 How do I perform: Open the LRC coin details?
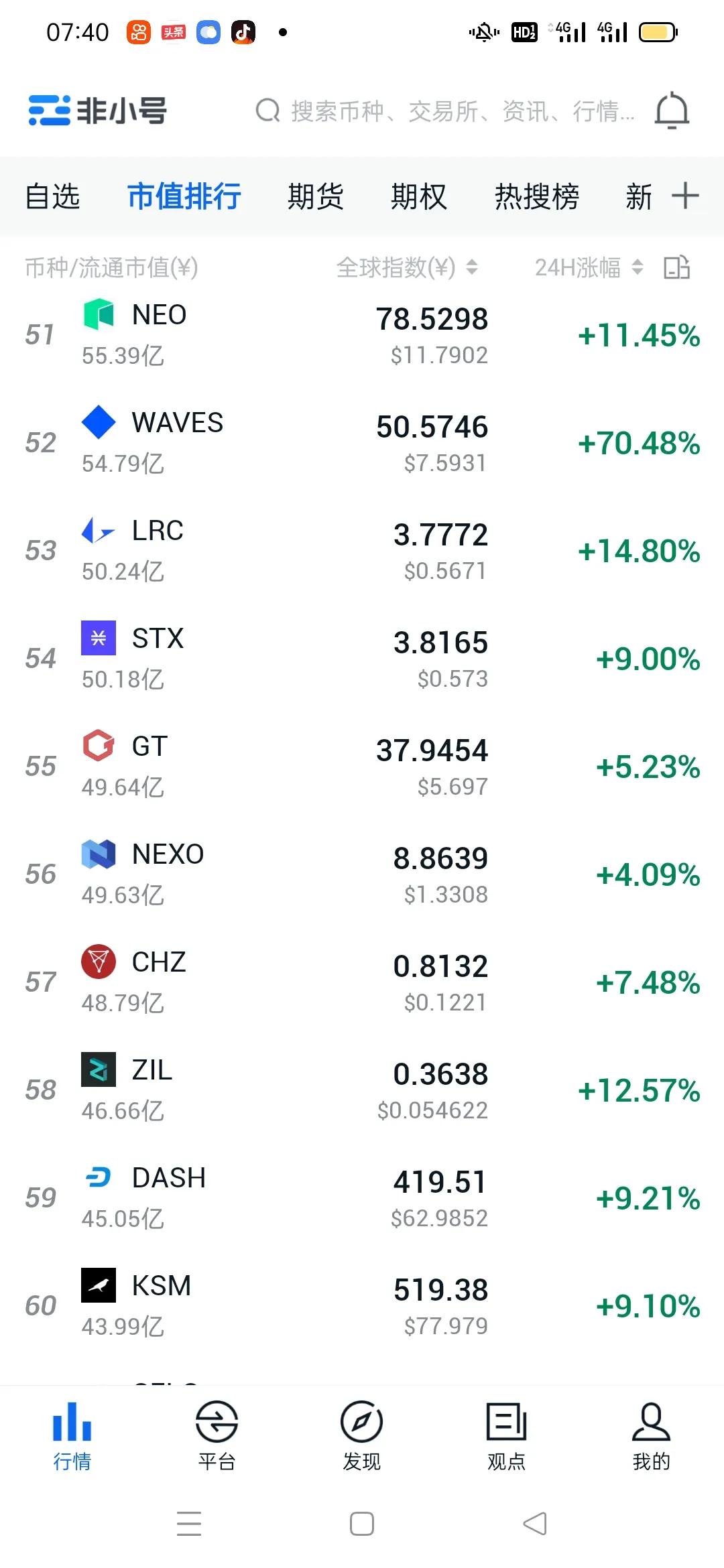click(158, 531)
